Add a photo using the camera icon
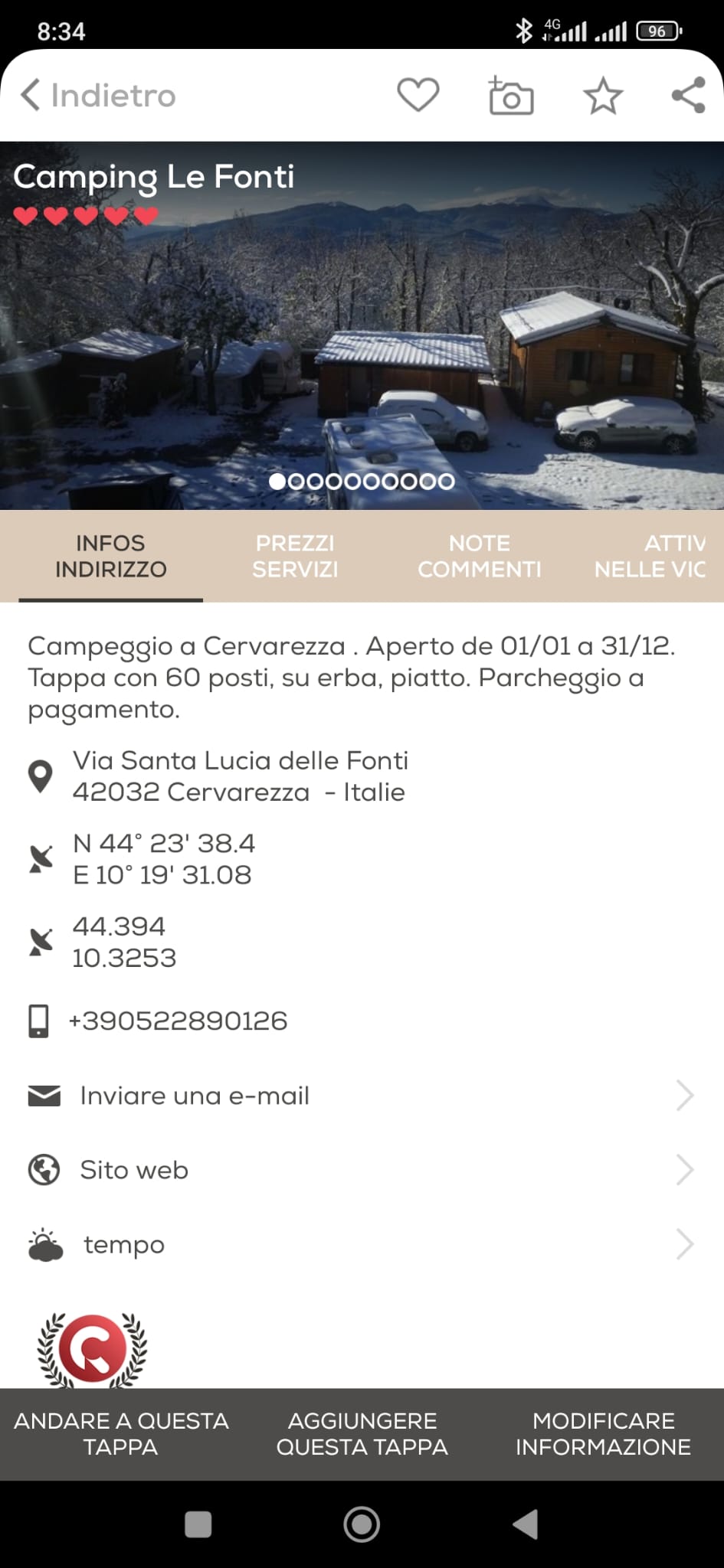Viewport: 724px width, 1568px height. click(511, 96)
